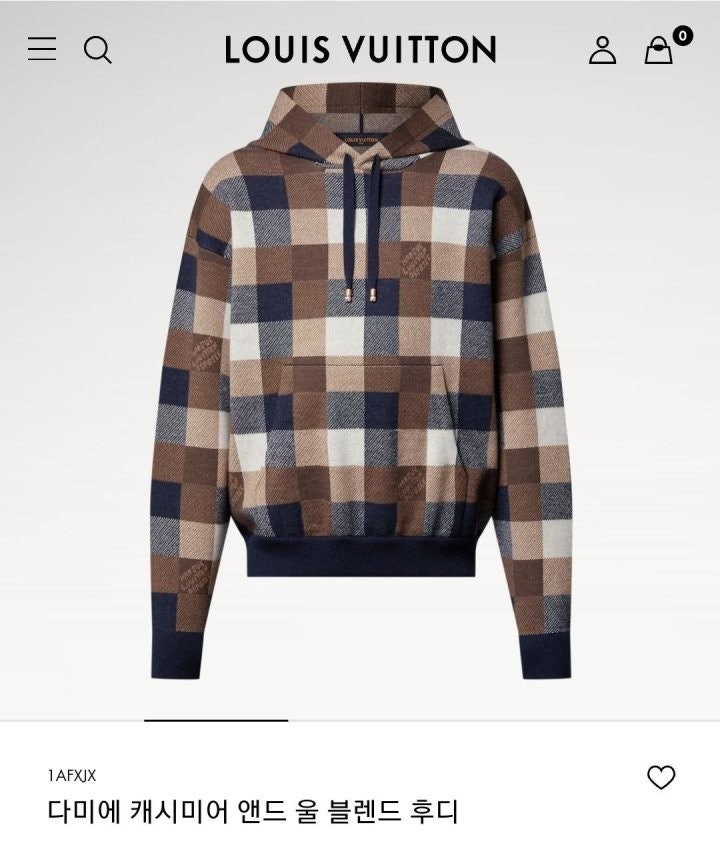Open the search icon

pos(97,49)
